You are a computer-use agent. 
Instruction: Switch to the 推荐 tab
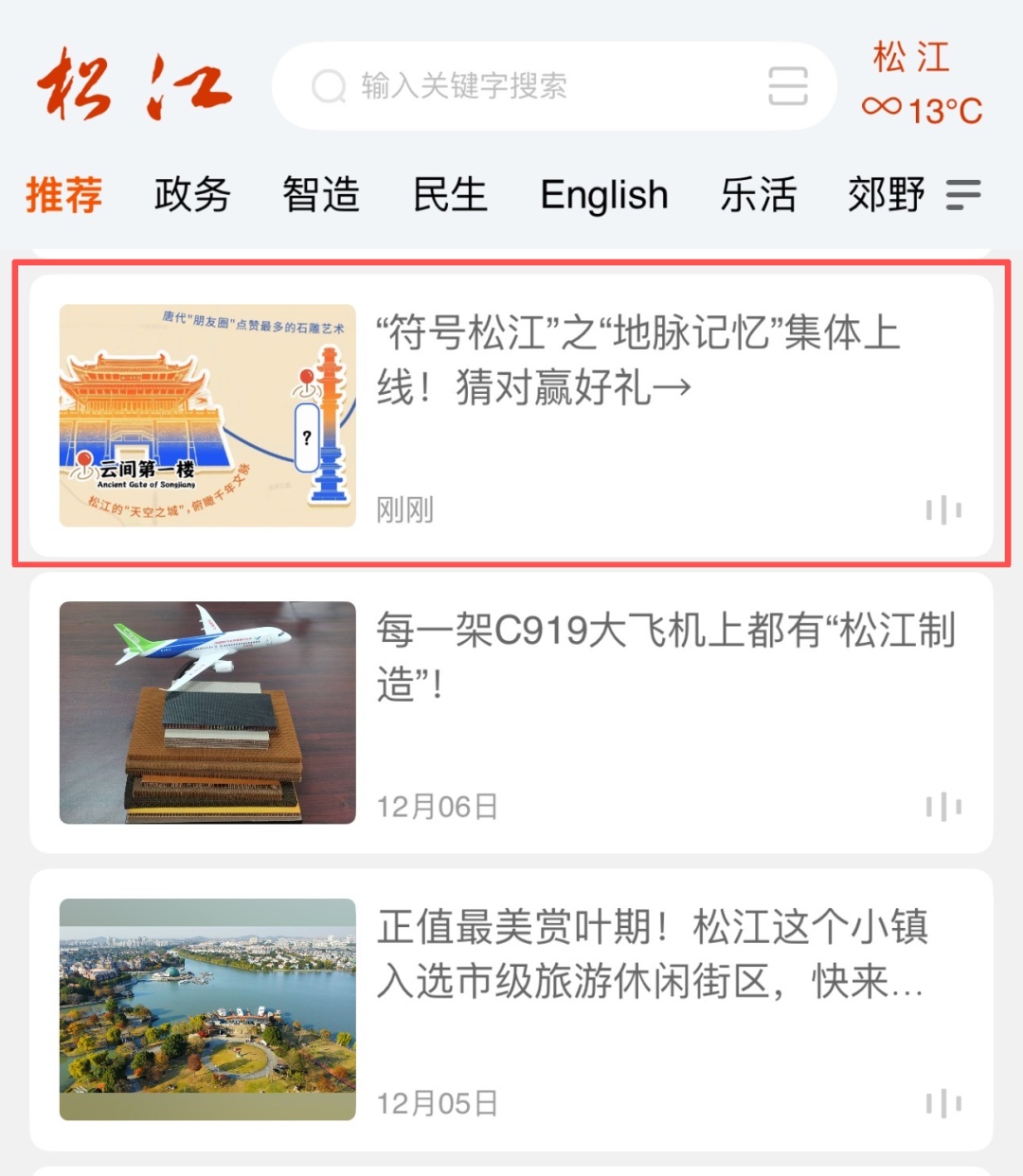[x=63, y=195]
